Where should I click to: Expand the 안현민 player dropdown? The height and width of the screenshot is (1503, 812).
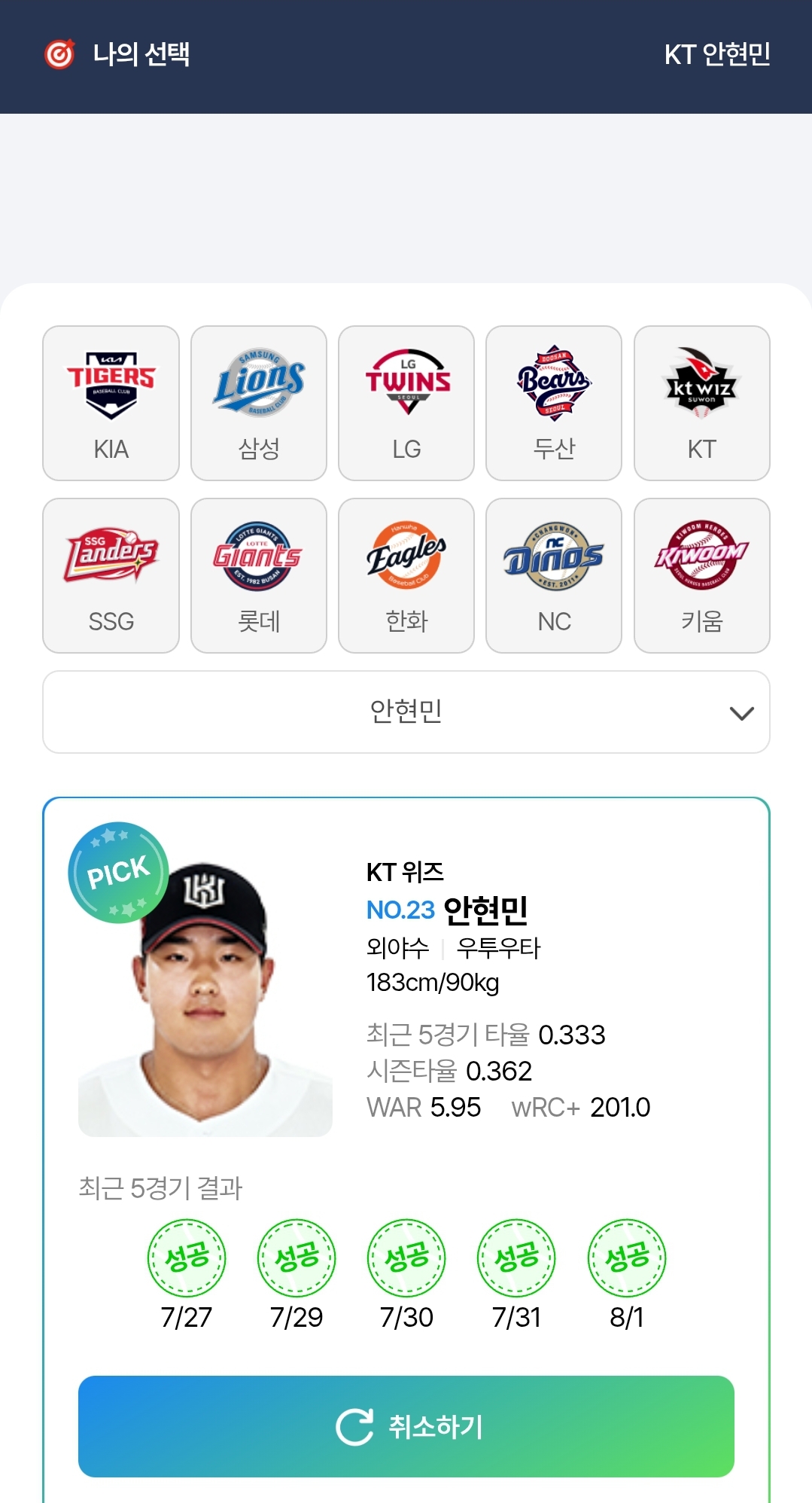pos(406,712)
